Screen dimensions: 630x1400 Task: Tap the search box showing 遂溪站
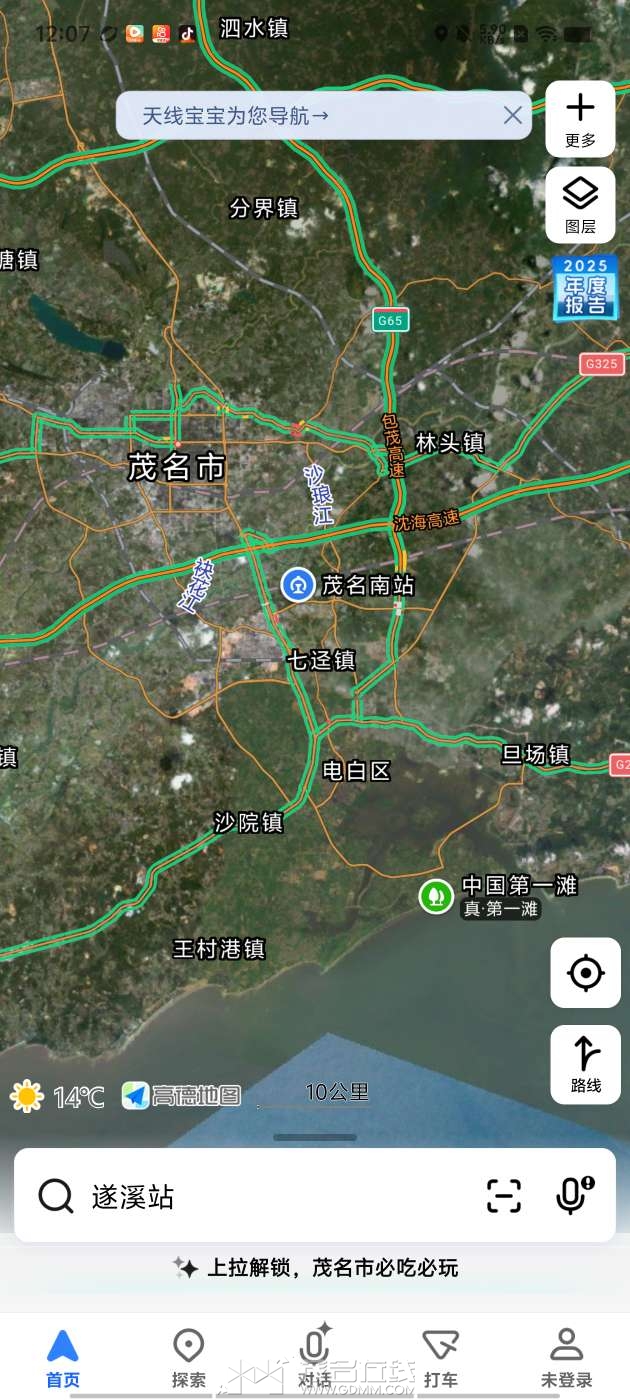(250, 1196)
